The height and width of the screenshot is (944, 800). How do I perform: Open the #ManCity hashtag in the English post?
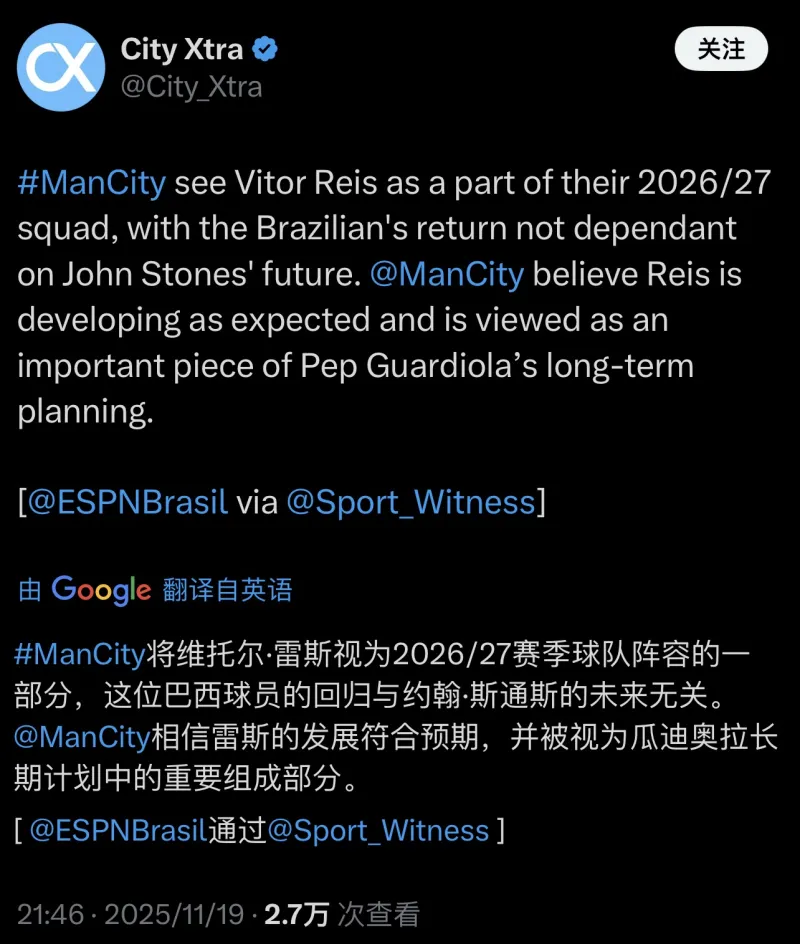pyautogui.click(x=92, y=183)
